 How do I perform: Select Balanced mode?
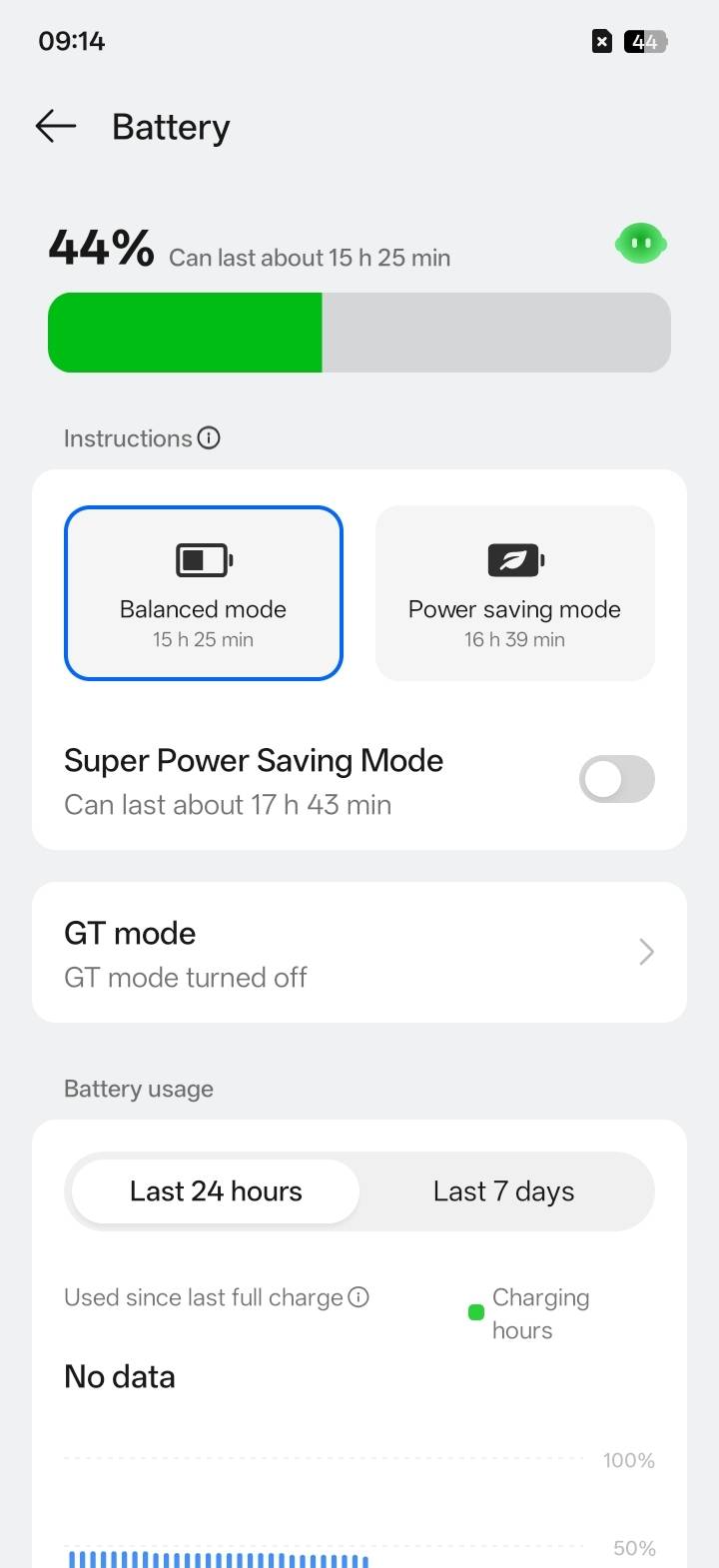(204, 593)
